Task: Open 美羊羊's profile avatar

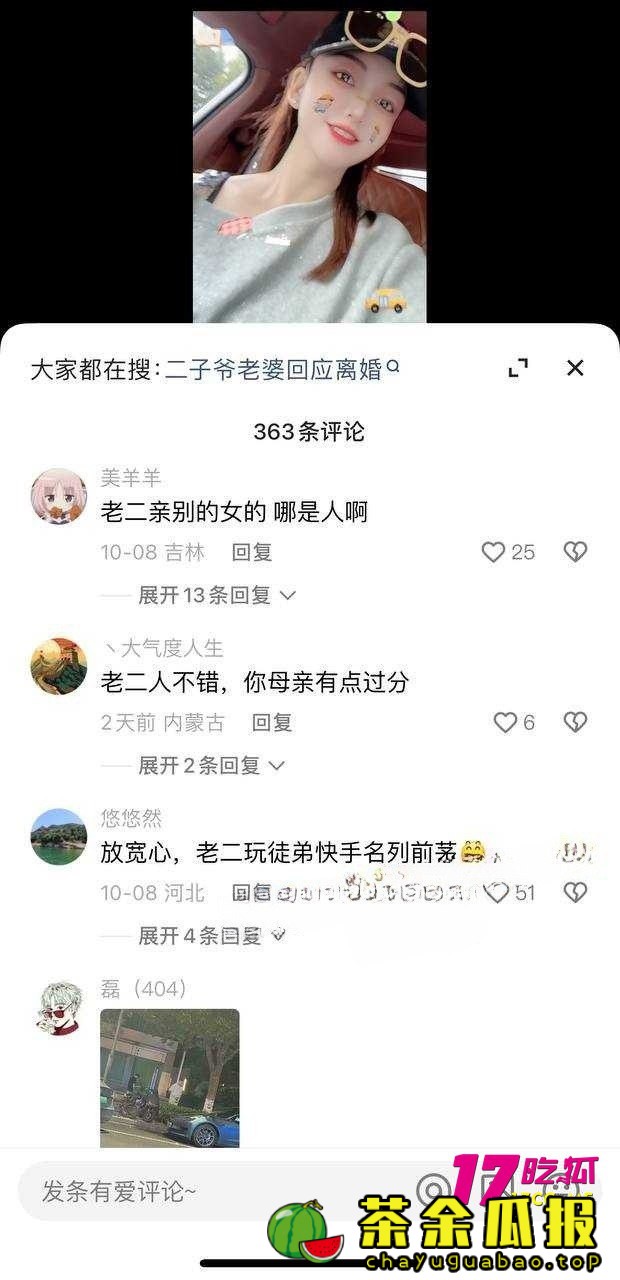Action: pos(58,496)
